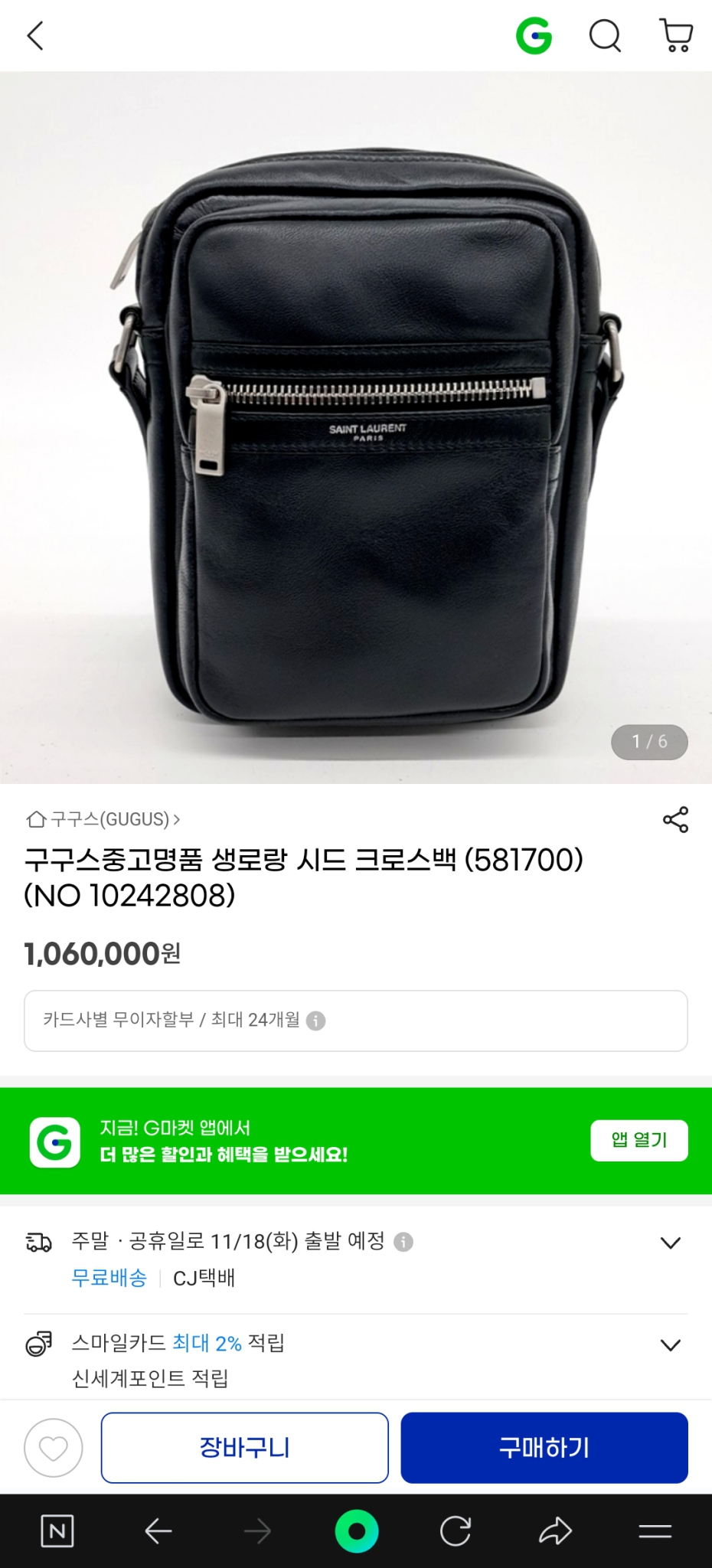Toggle the wishlist heart for this bag
The height and width of the screenshot is (1568, 712).
[x=52, y=1447]
